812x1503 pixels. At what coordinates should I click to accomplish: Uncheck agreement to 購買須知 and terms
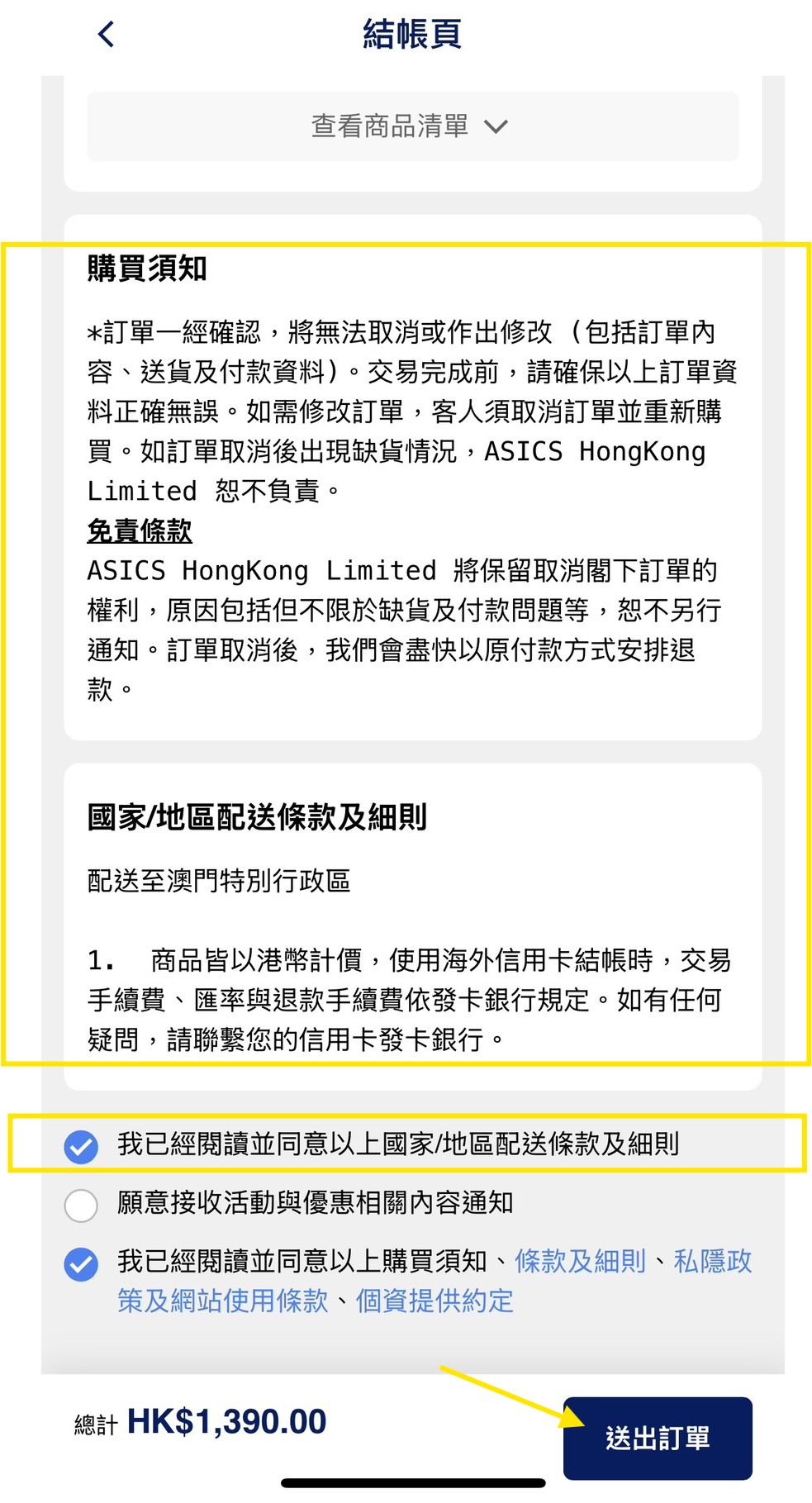(x=81, y=1264)
